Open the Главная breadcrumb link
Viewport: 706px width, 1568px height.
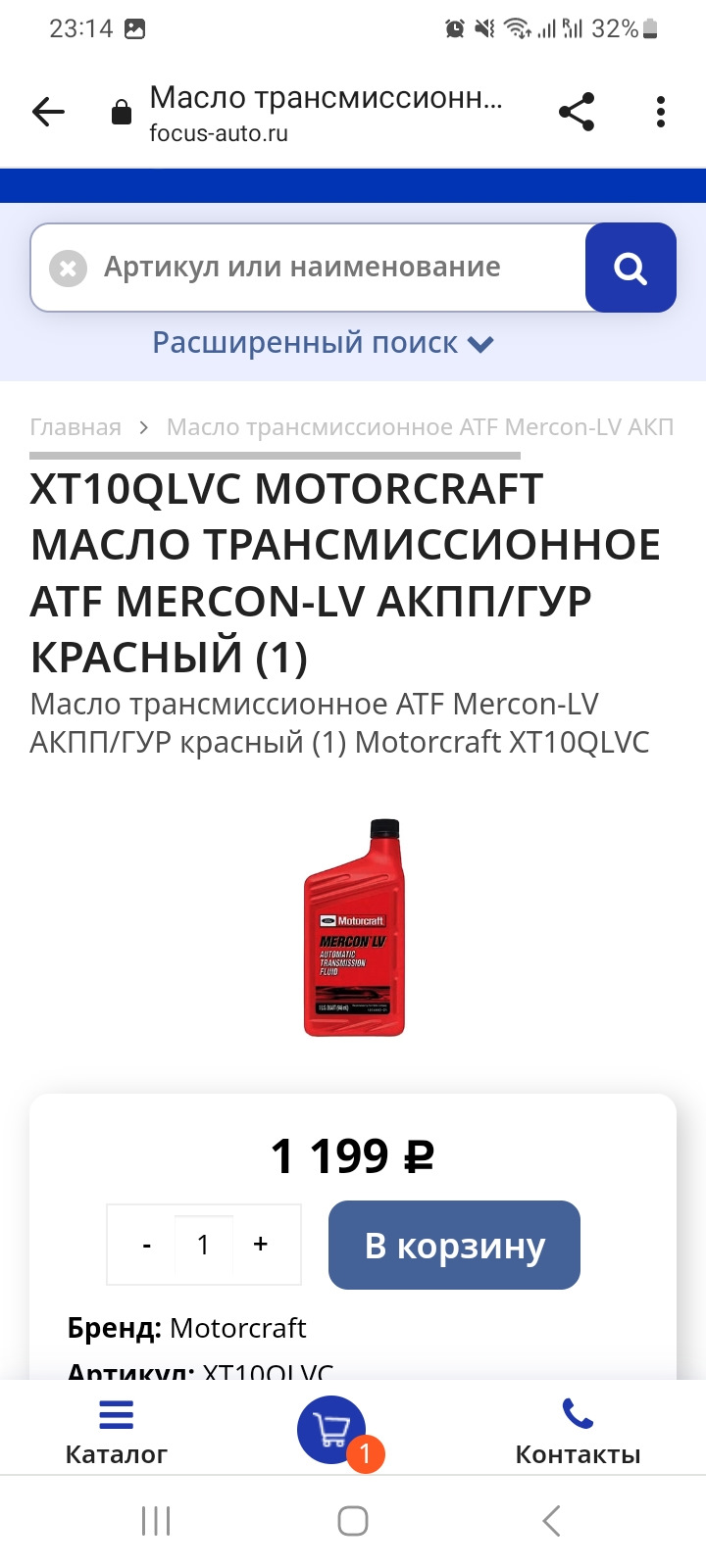click(x=76, y=427)
